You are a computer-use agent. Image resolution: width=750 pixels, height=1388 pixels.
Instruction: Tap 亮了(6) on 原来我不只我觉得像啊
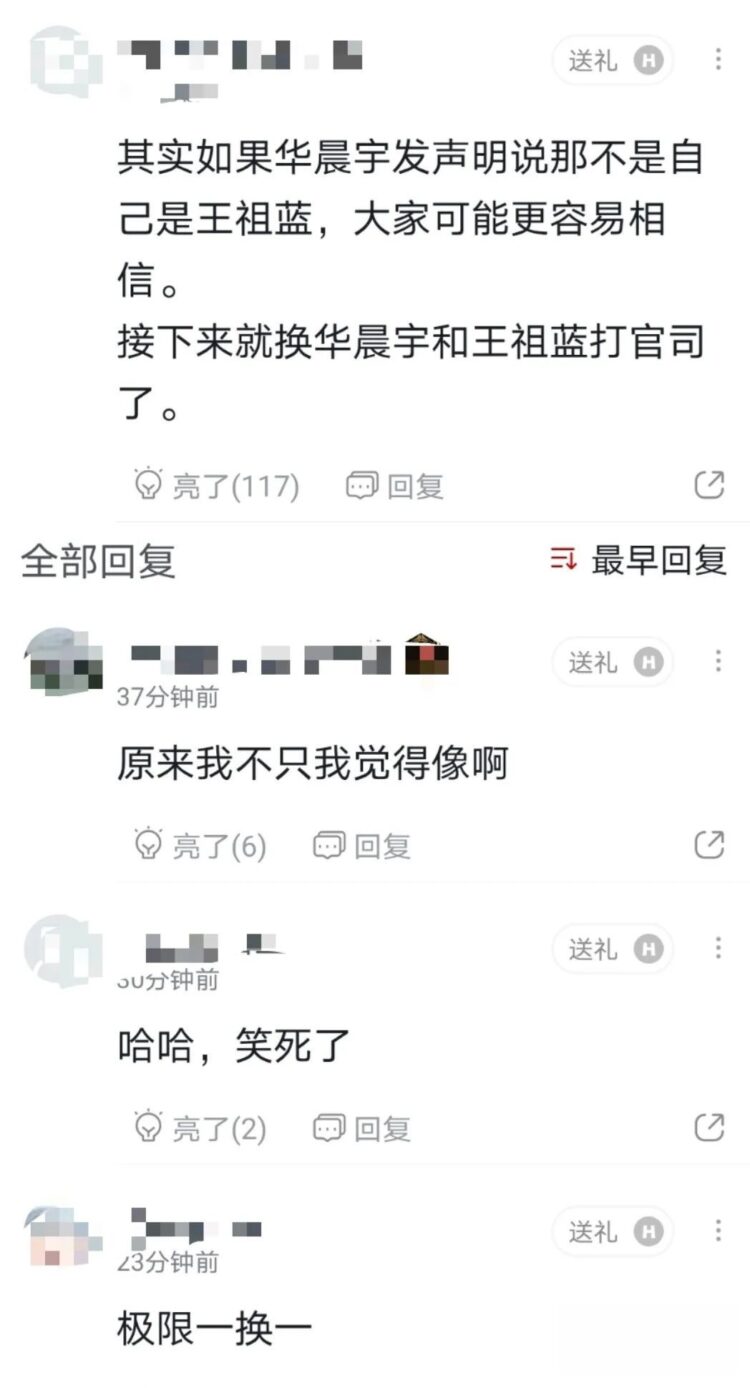coord(201,847)
